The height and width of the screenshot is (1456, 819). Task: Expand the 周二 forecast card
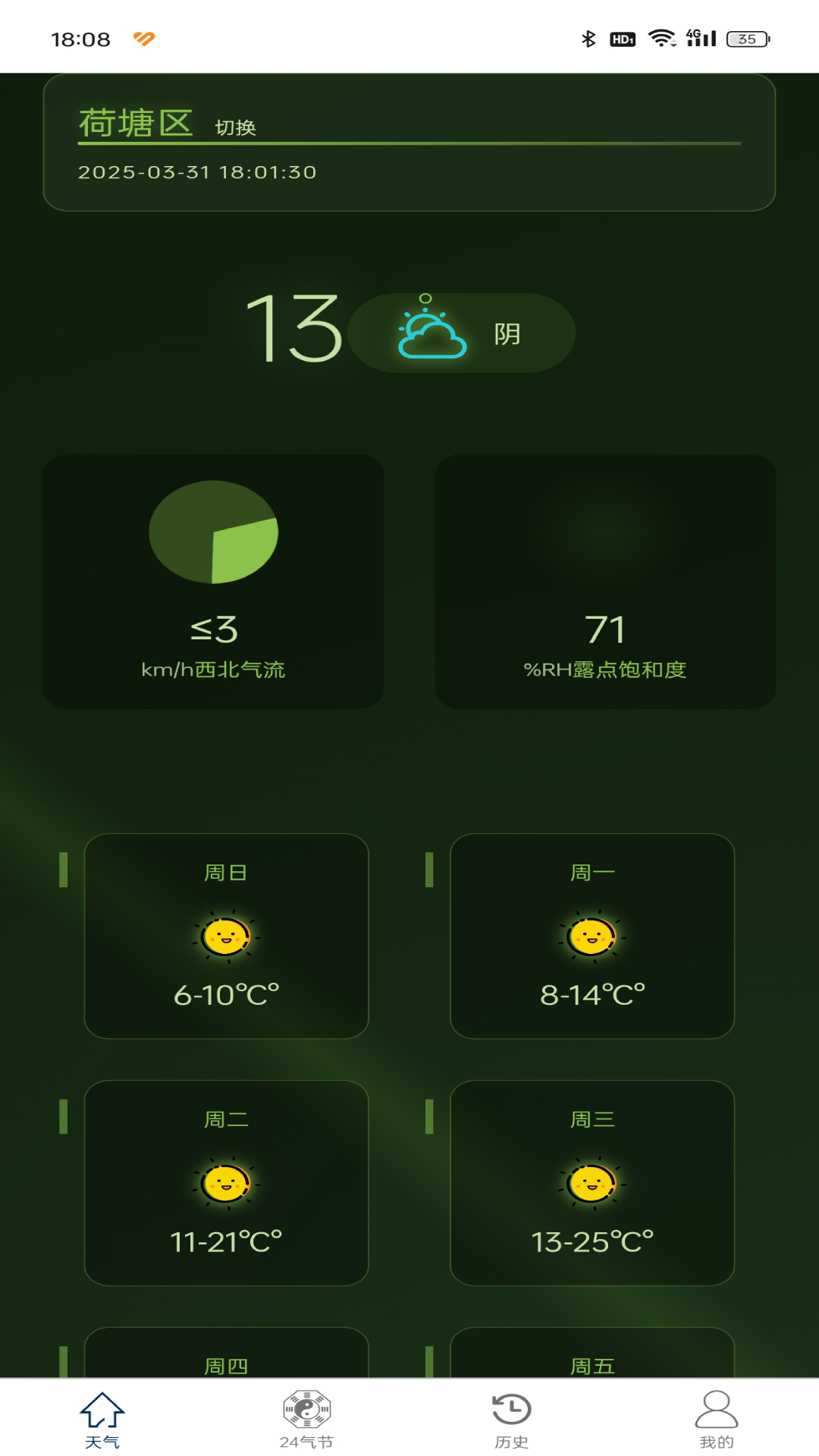[x=225, y=1183]
